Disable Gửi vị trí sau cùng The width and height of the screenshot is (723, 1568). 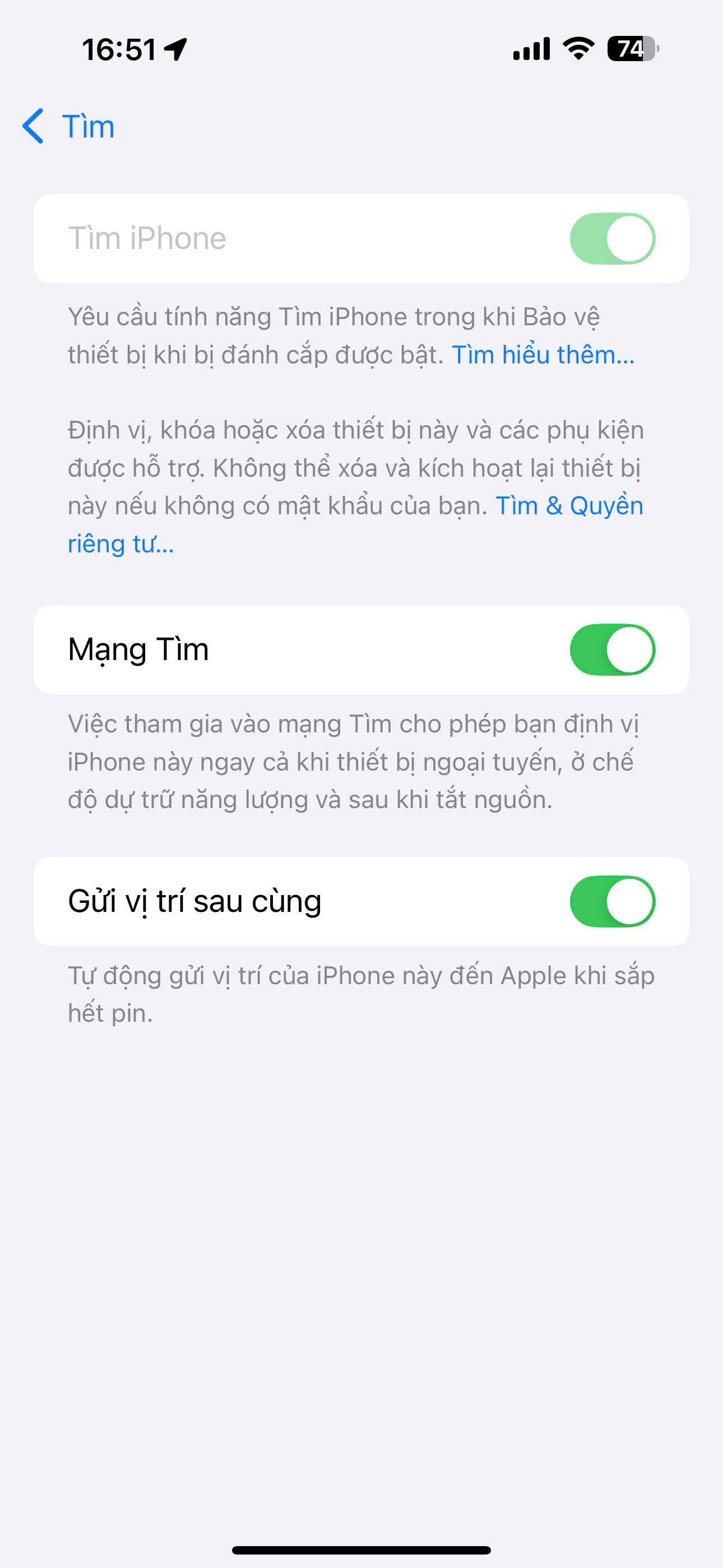click(611, 901)
